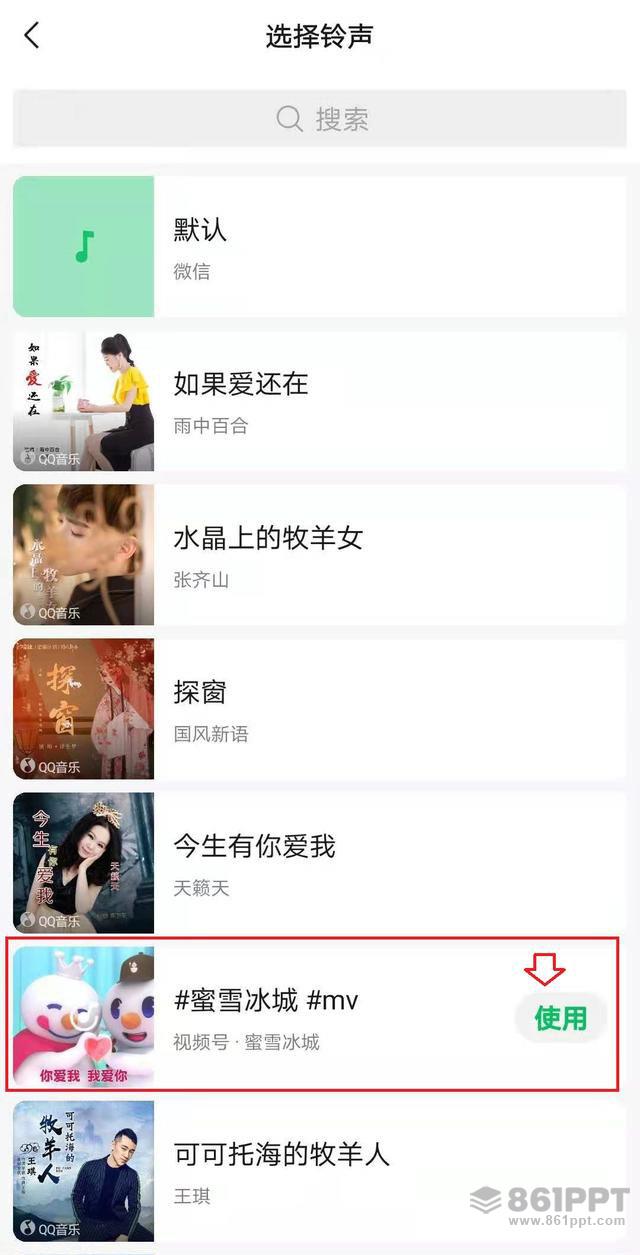Select the 默认 微信 ringtone
The image size is (640, 1255).
320,247
